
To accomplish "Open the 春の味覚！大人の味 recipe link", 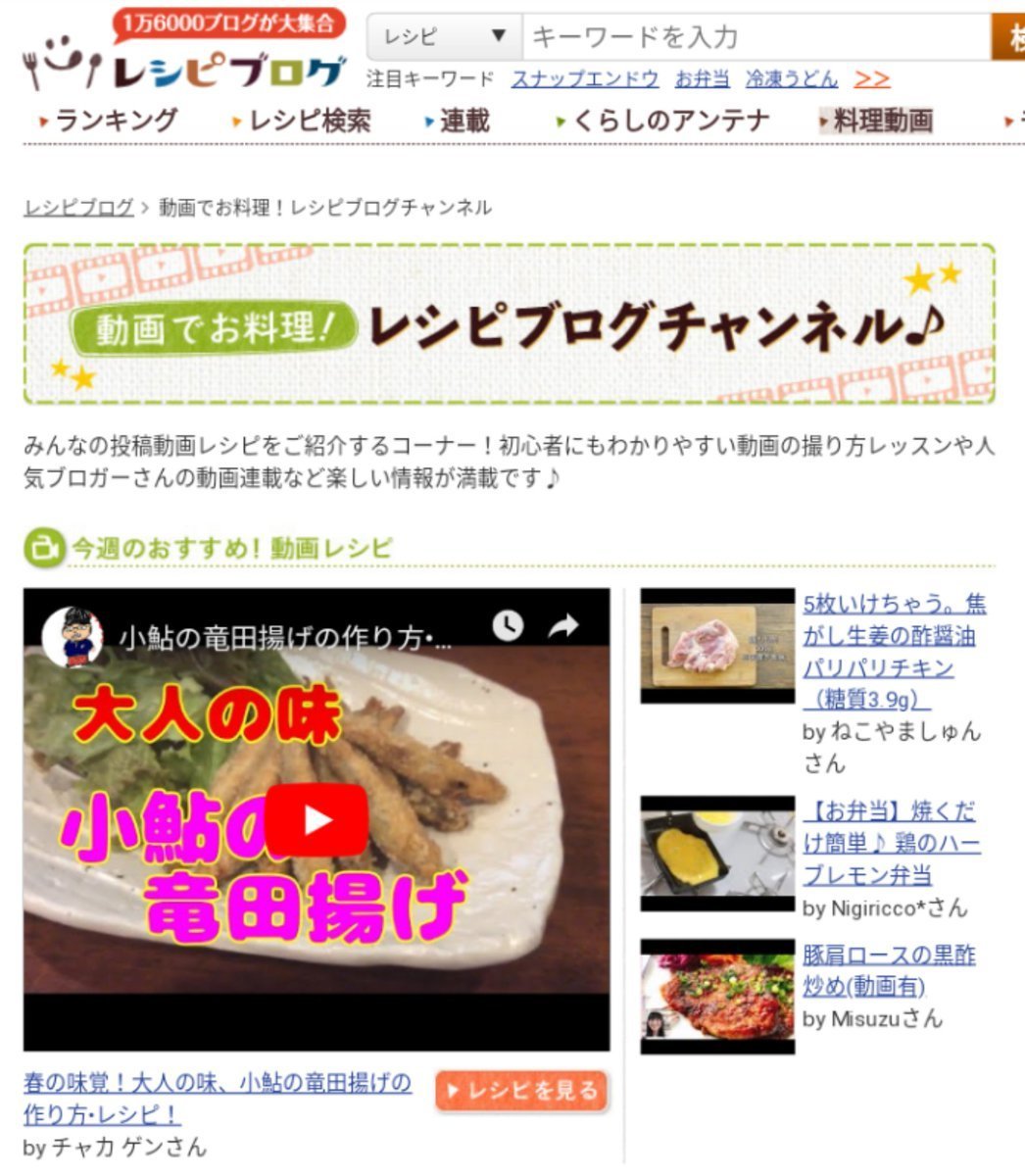I will [217, 1084].
